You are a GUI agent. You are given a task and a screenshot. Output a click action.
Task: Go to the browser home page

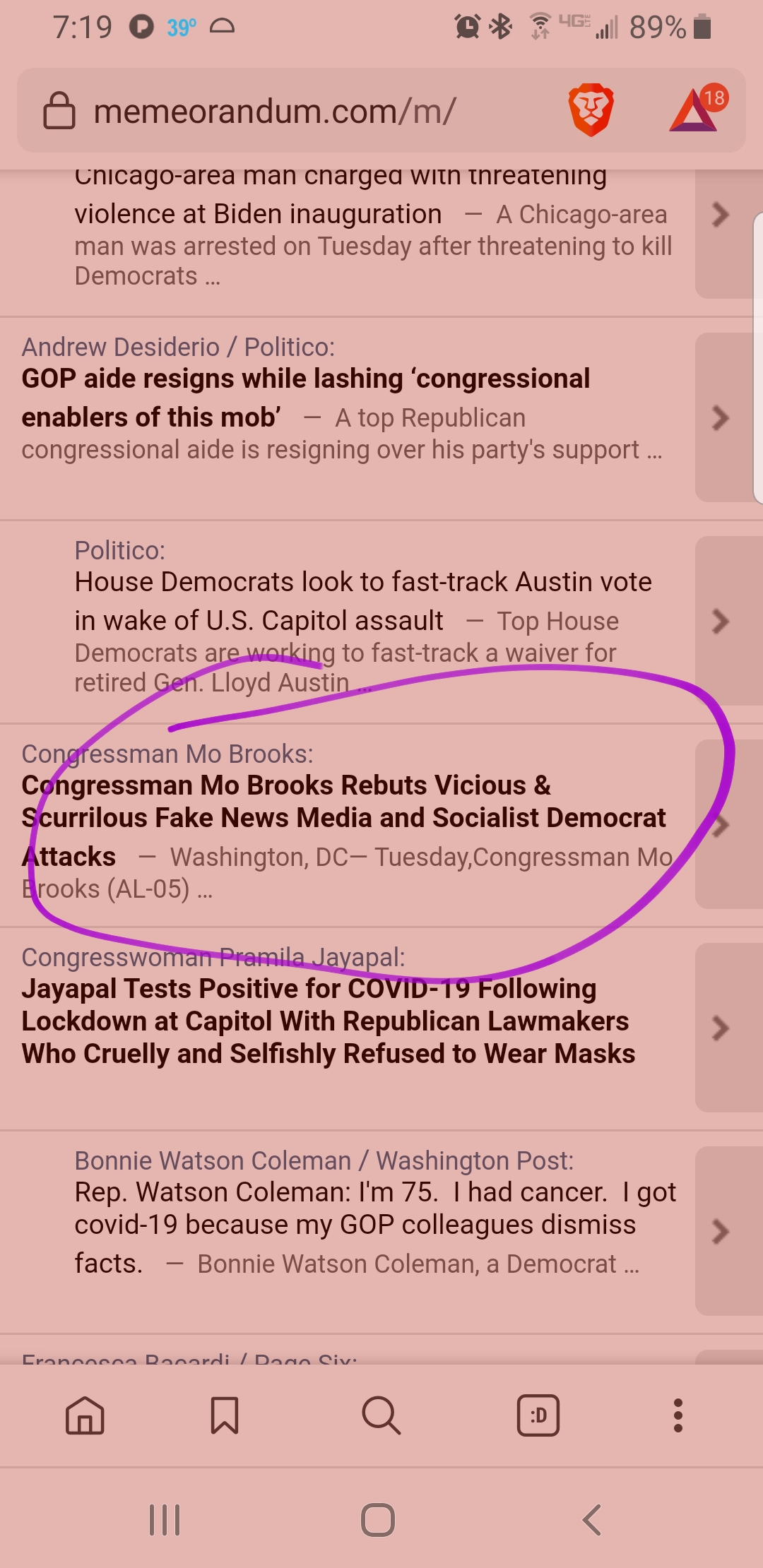[85, 1415]
